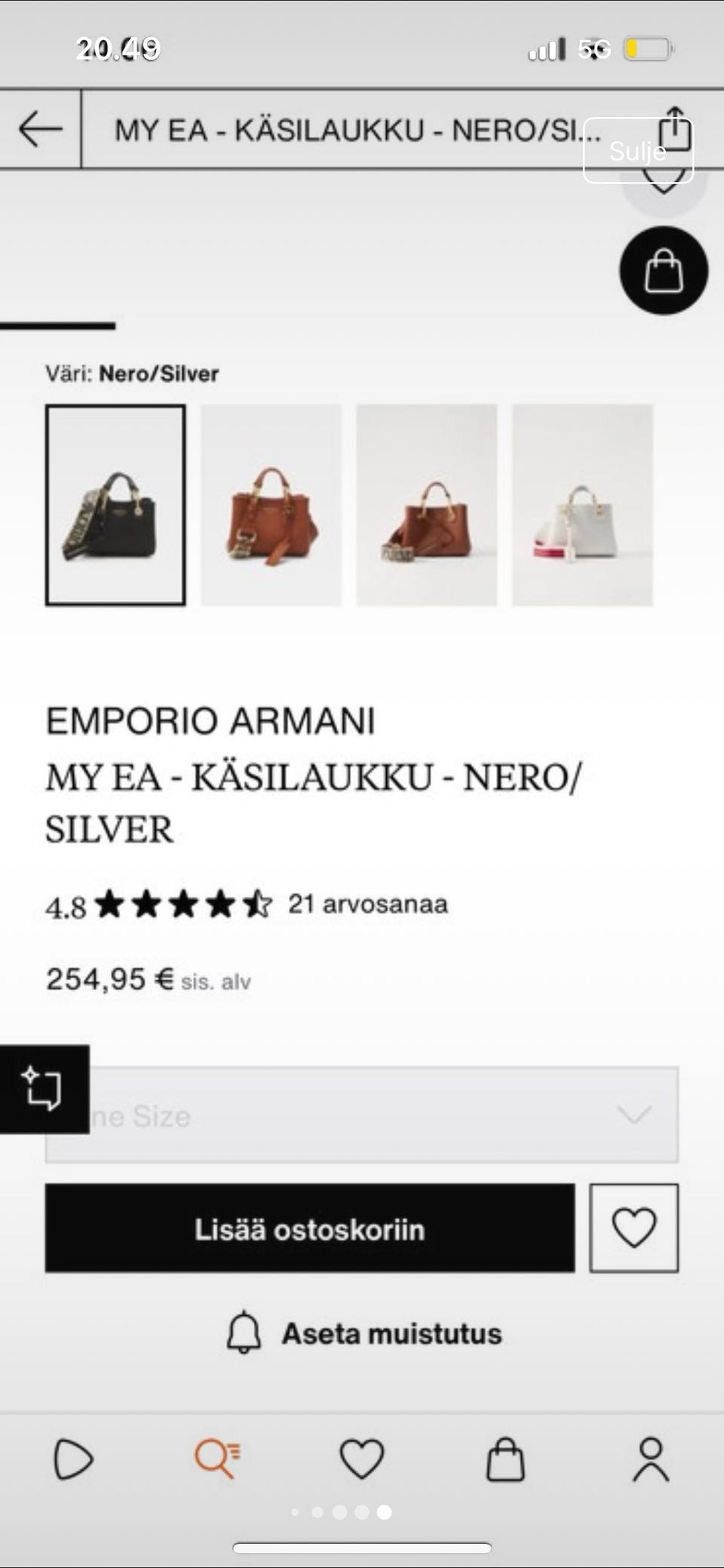
Task: Switch to the home play-shaped tab
Action: pos(73,1459)
